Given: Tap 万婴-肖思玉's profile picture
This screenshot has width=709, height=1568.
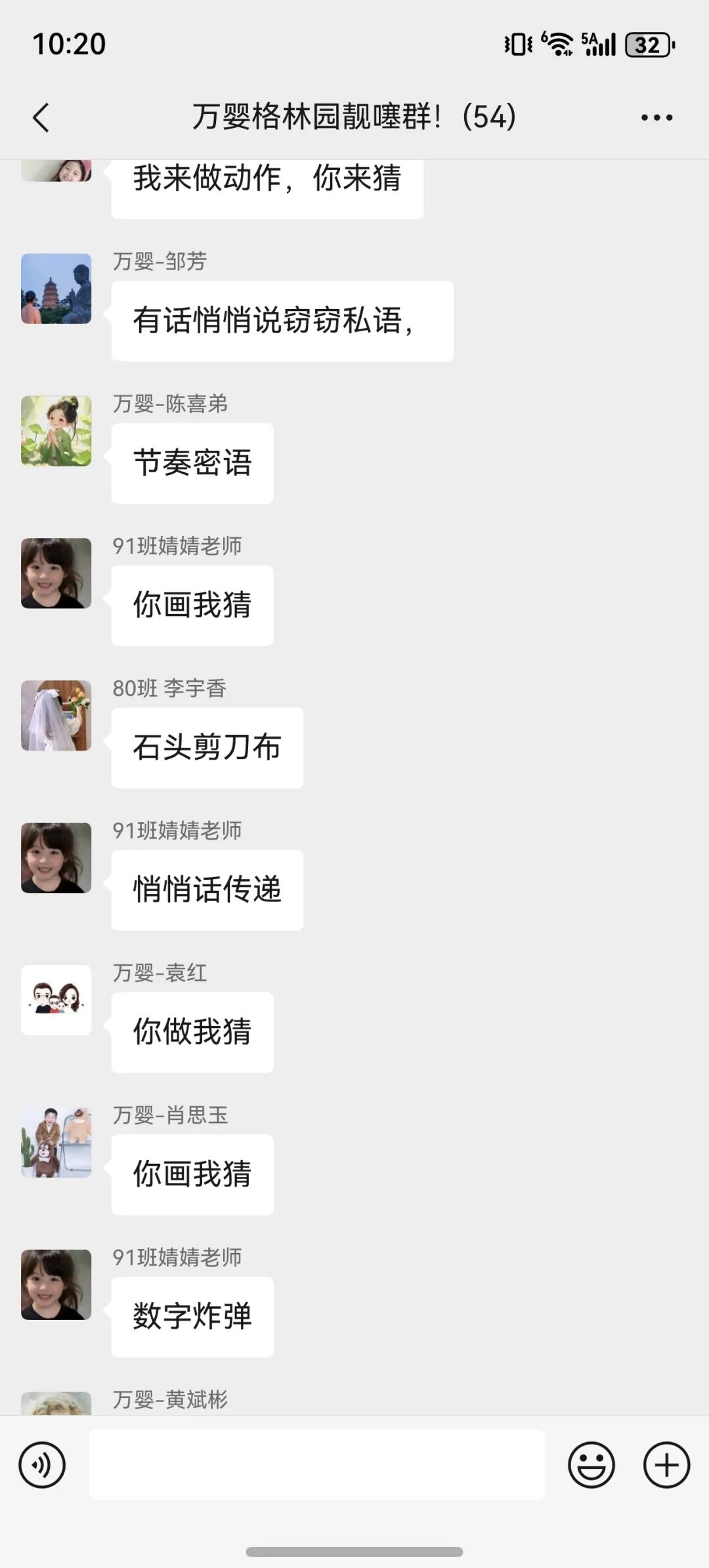Looking at the screenshot, I should [x=56, y=1142].
